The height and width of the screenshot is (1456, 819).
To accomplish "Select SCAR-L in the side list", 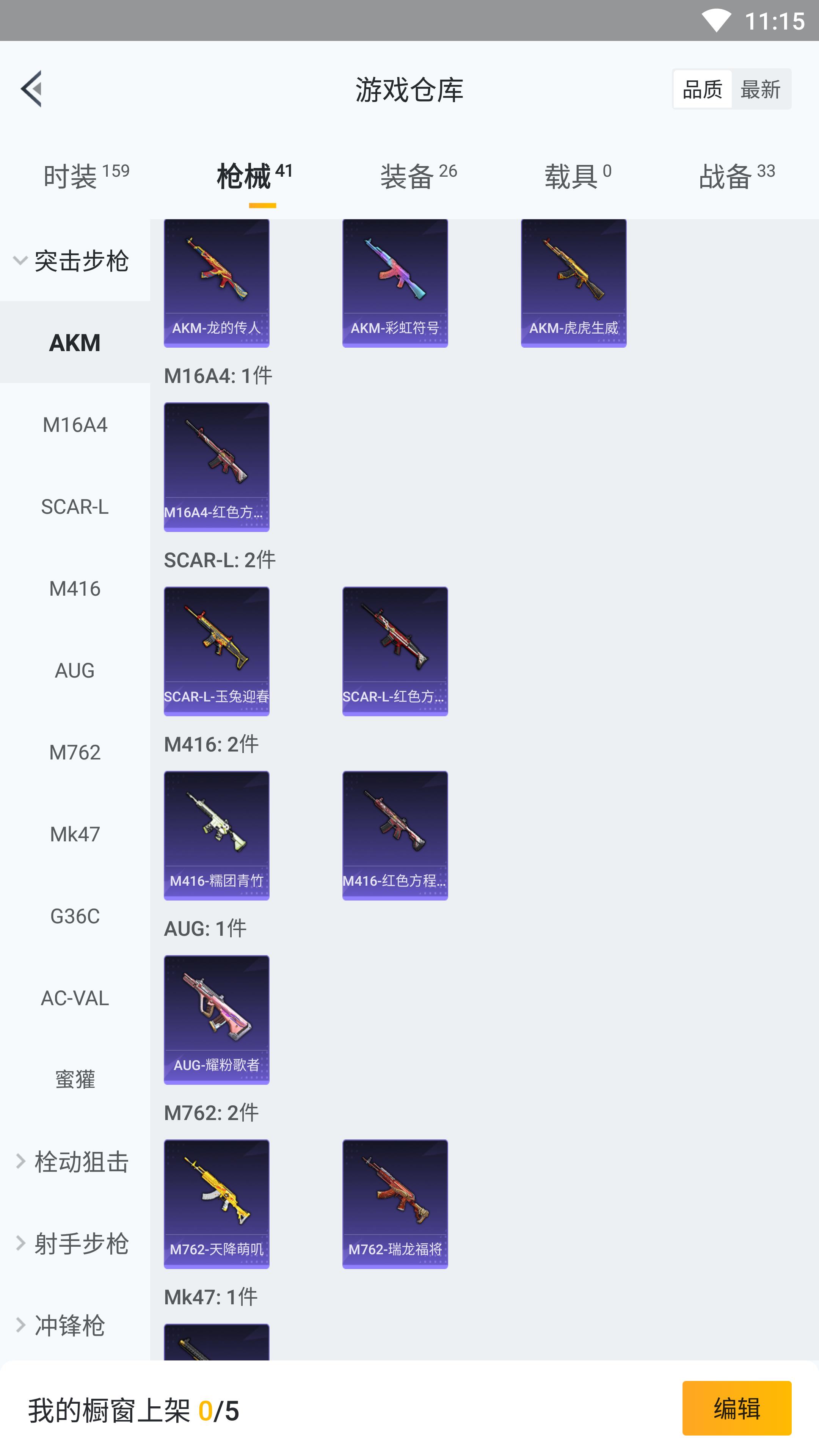I will click(75, 507).
